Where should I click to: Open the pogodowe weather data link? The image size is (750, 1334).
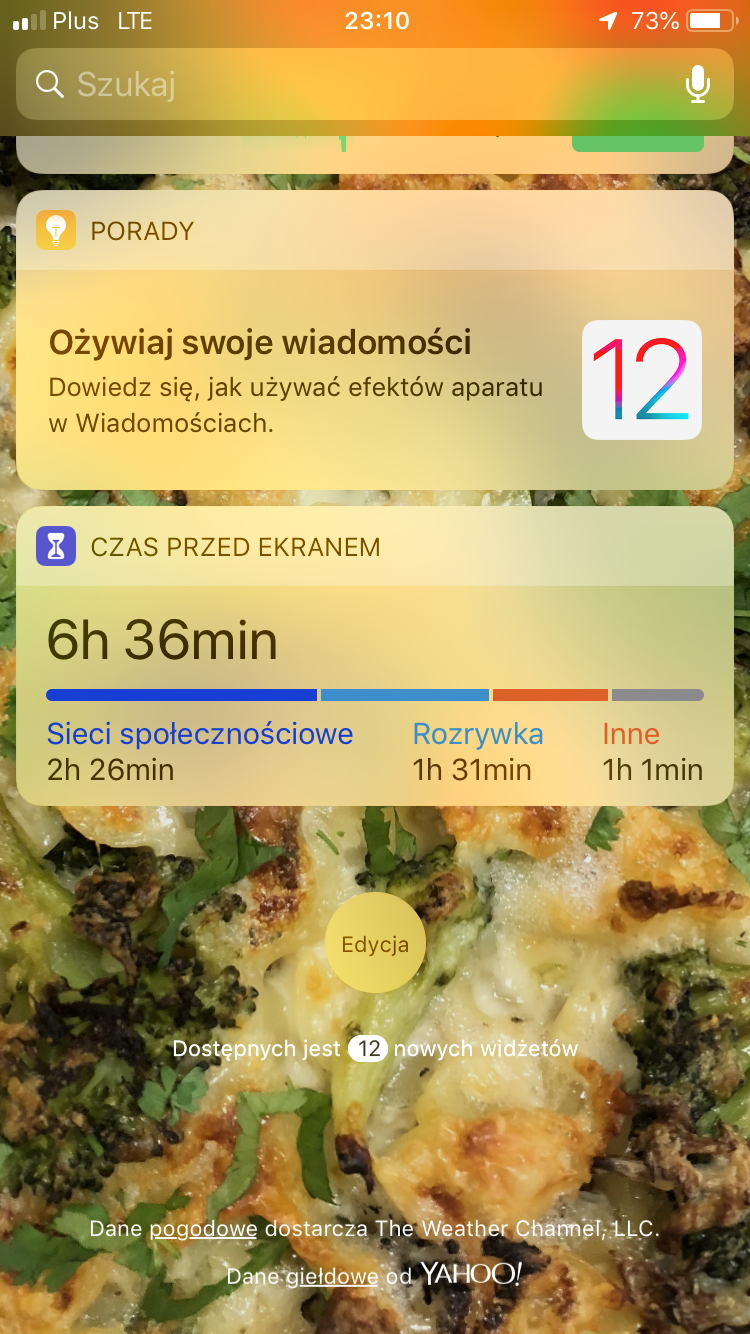pyautogui.click(x=203, y=1229)
